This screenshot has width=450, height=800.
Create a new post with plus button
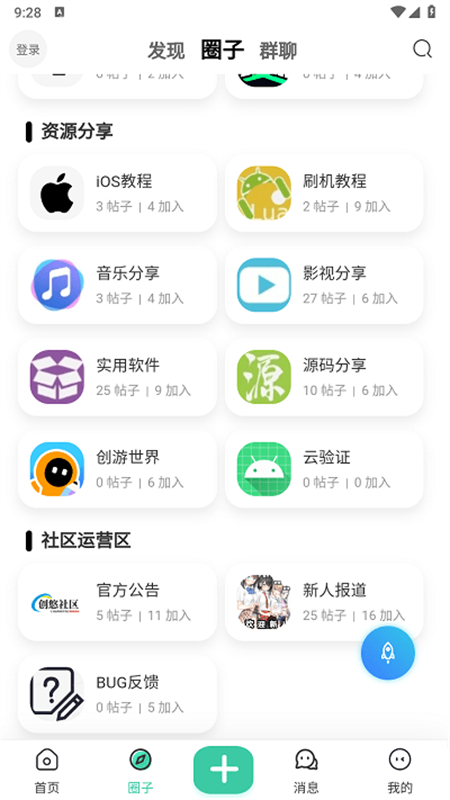pos(223,769)
